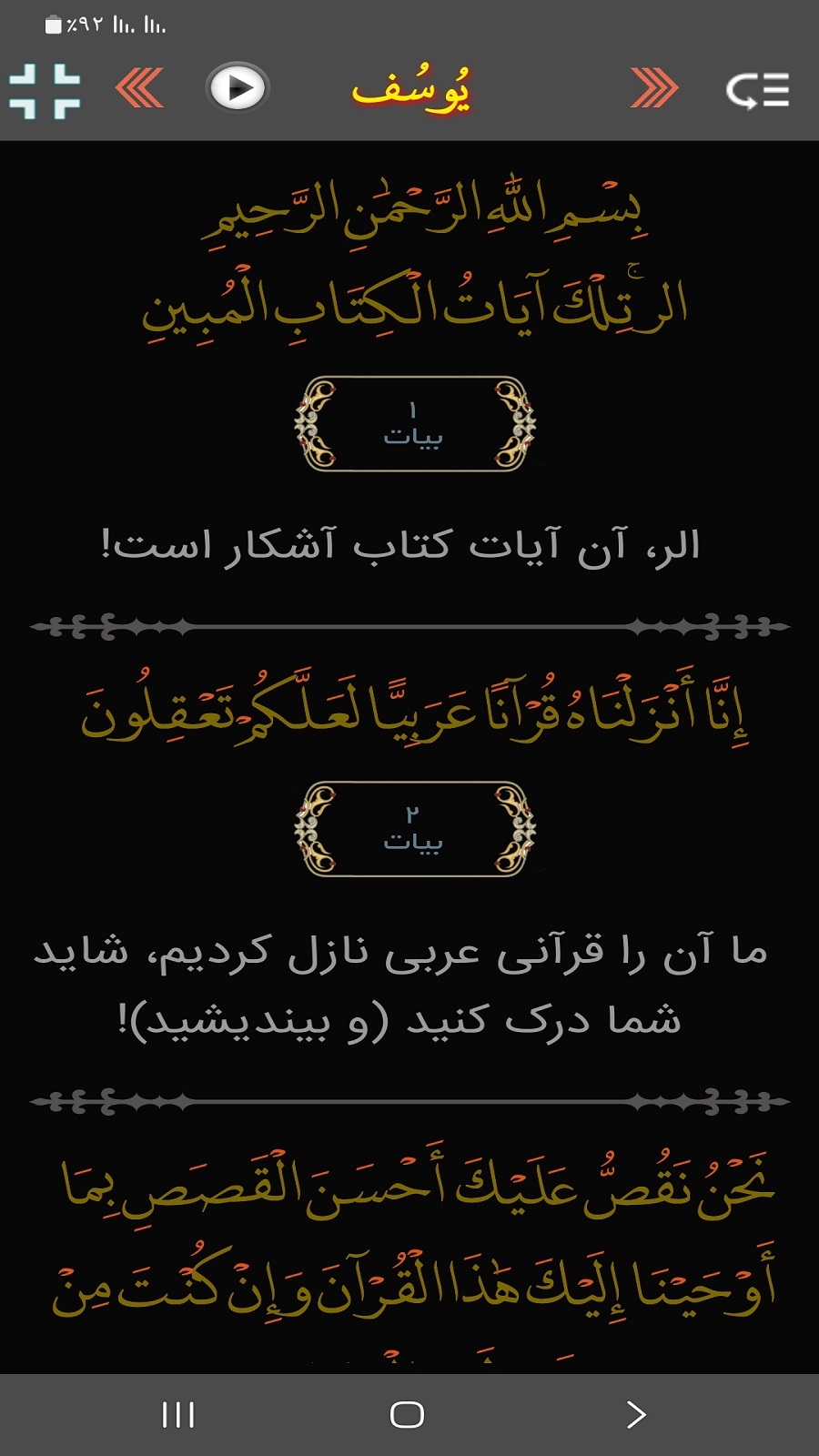Screen dimensions: 819x1456
Task: Tap the system home button
Action: [x=407, y=1414]
